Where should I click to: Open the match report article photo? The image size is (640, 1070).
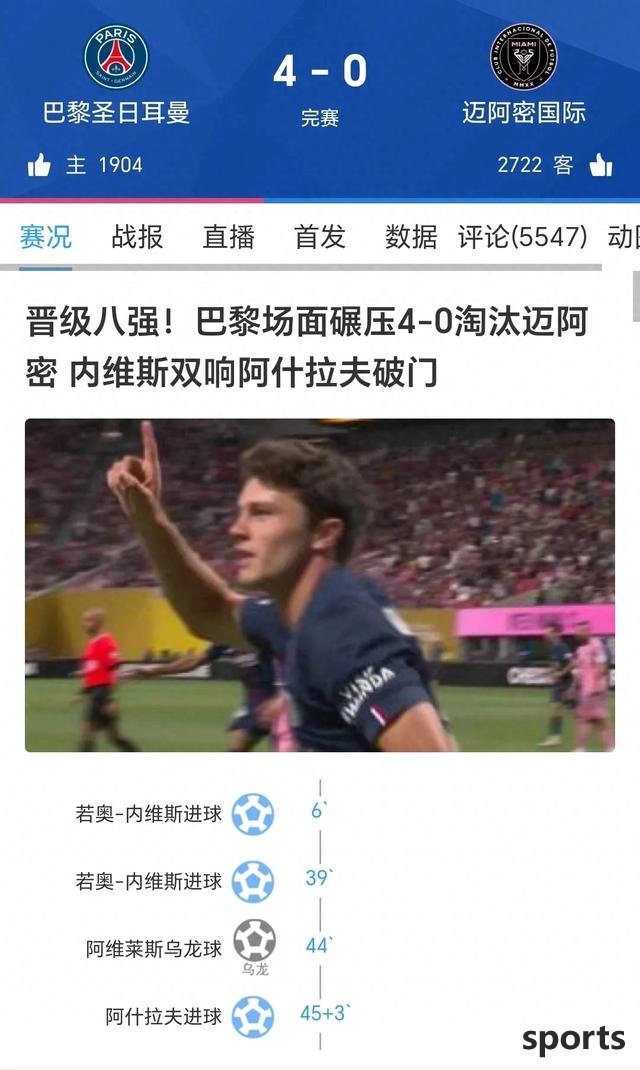(x=320, y=585)
